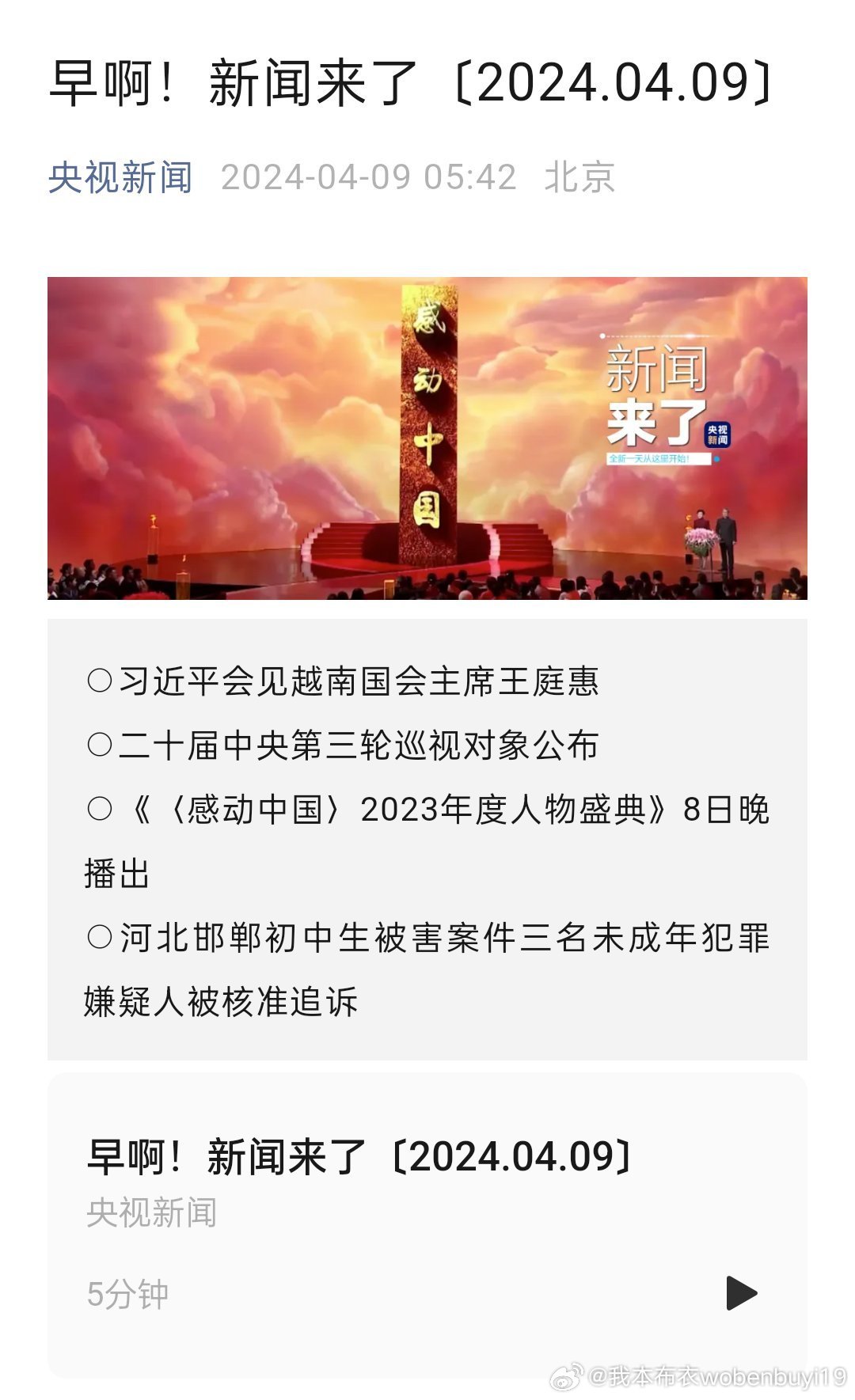Play the 5分钟 news audio
This screenshot has width=855, height=1400.
point(742,1293)
